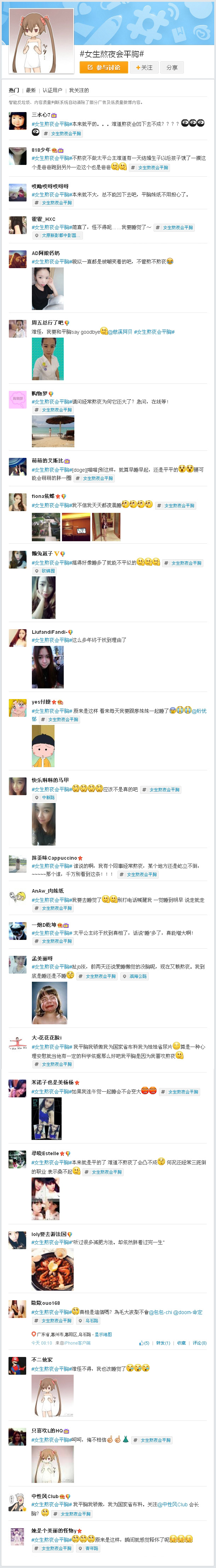
Task: Tap the 参与讨论 button
Action: coord(103,67)
